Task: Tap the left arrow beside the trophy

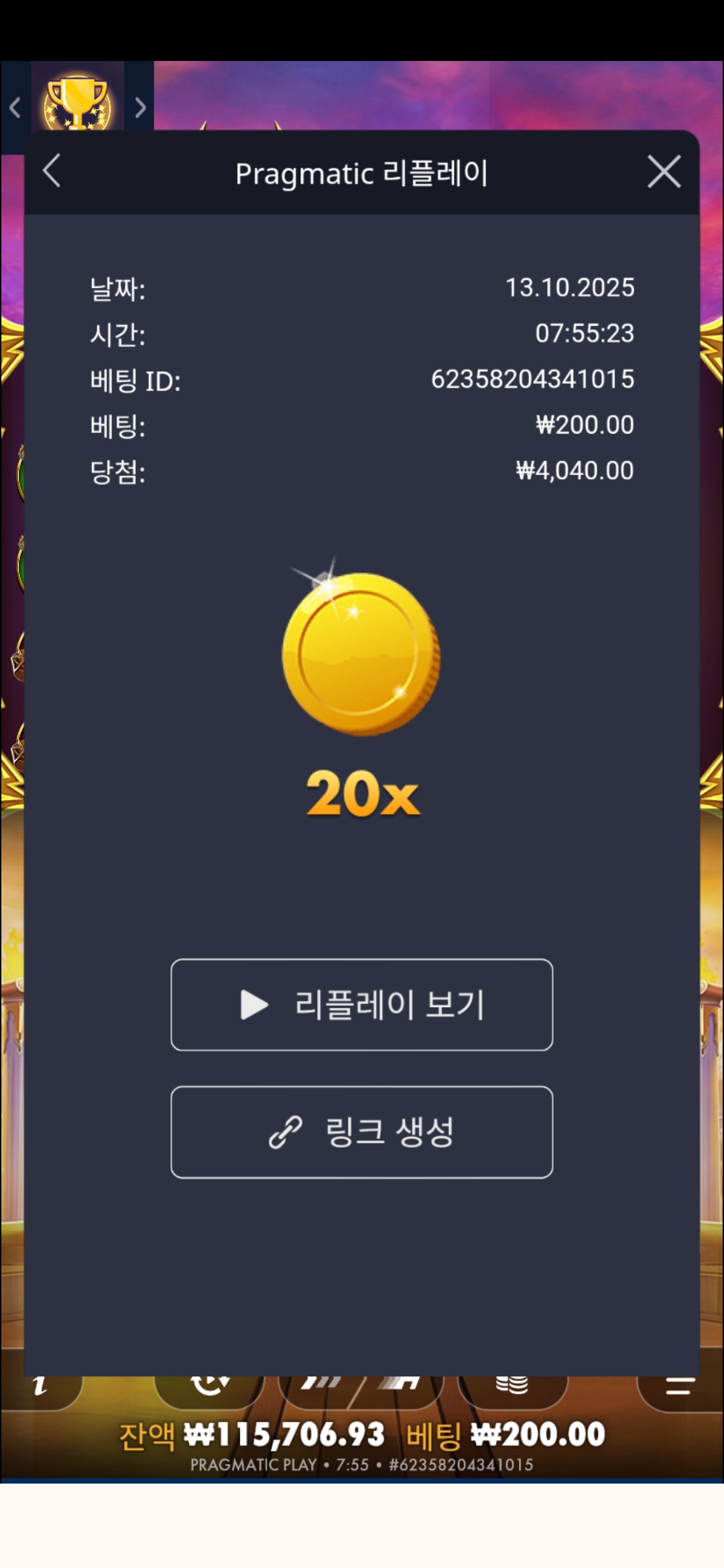Action: [x=15, y=107]
